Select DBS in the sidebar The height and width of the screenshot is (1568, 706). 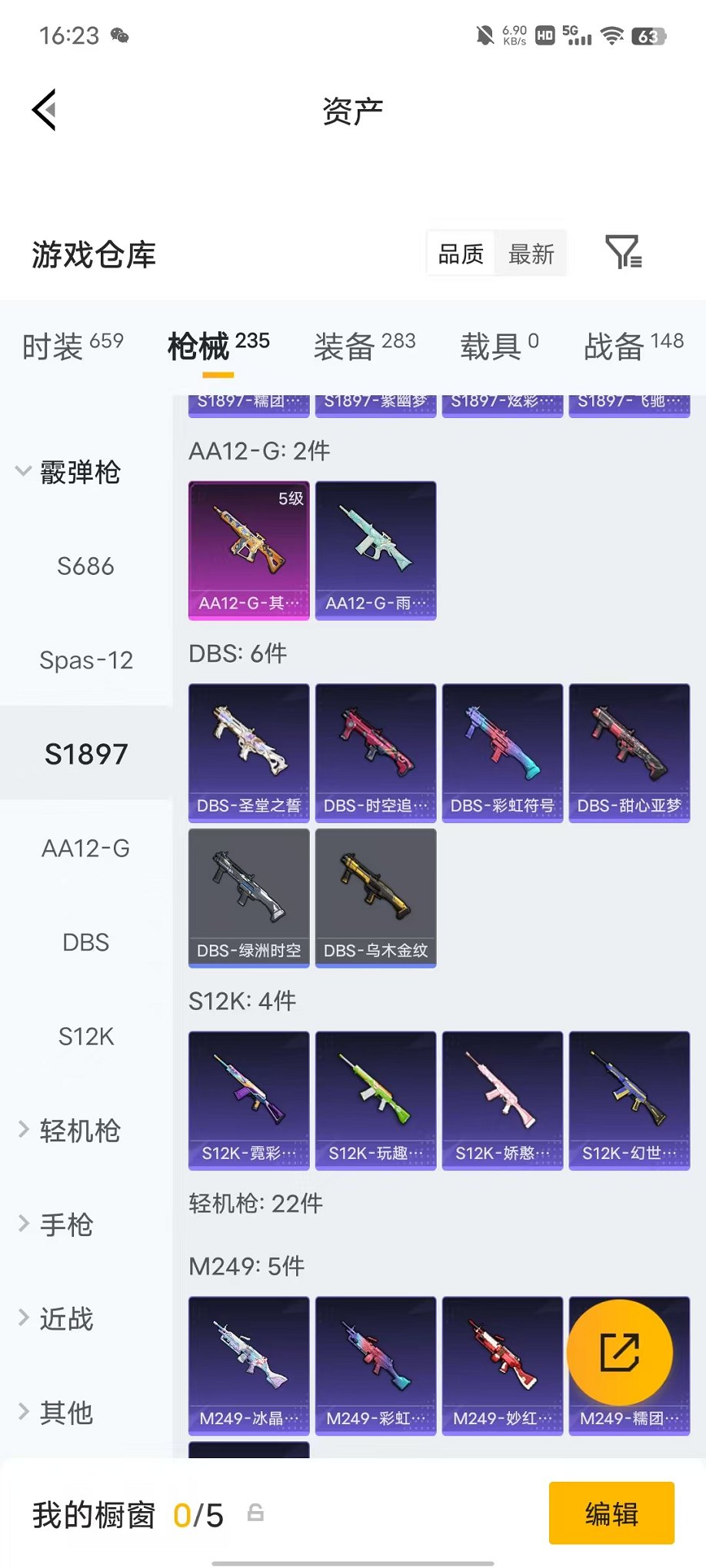point(85,942)
